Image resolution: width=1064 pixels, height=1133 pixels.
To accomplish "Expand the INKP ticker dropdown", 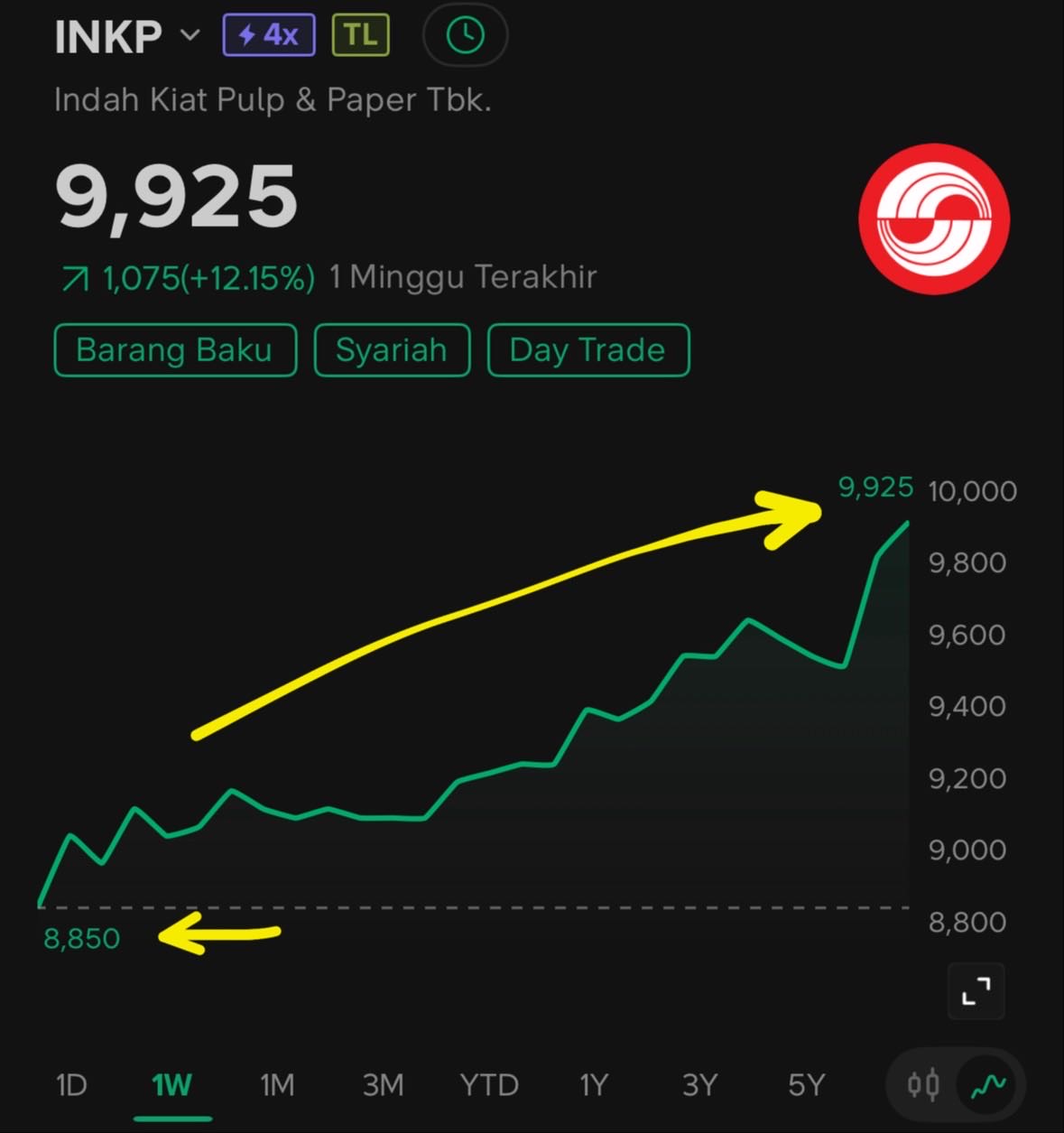I will 190,35.
